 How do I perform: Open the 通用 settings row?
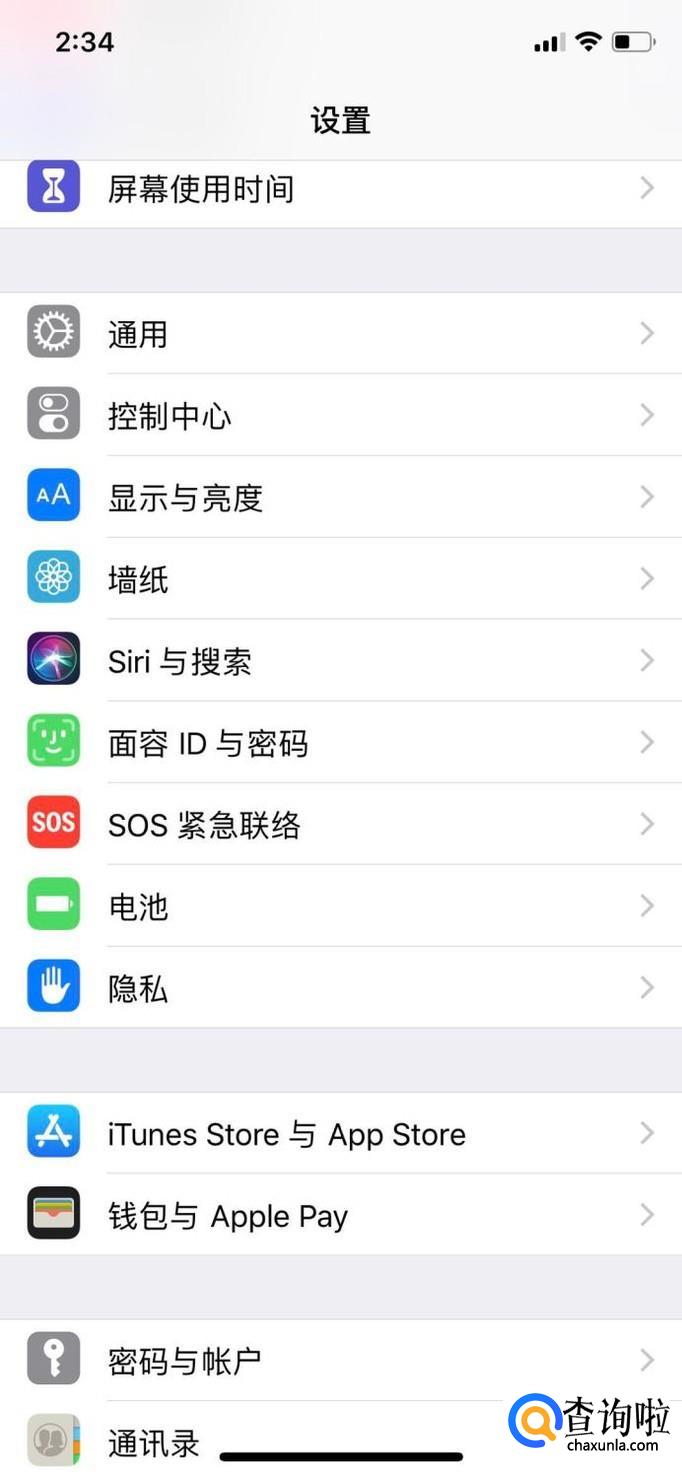pos(341,334)
